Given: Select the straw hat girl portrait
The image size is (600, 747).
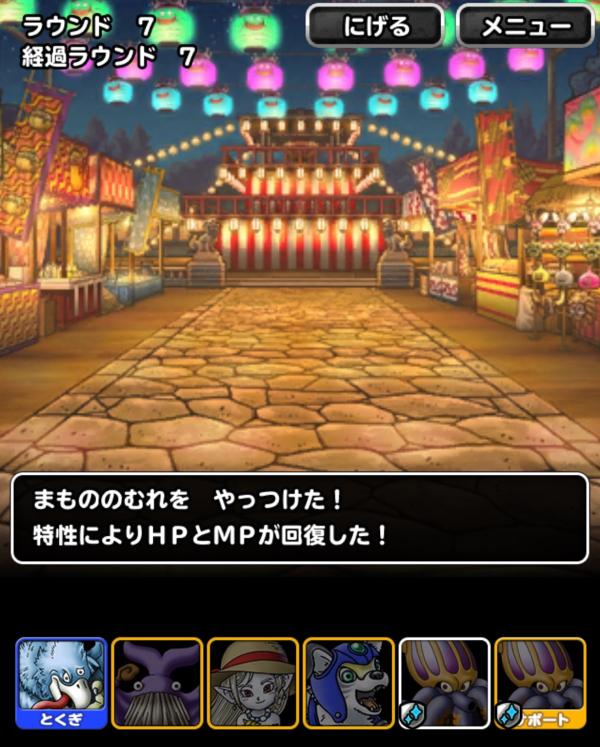Looking at the screenshot, I should click(x=253, y=683).
